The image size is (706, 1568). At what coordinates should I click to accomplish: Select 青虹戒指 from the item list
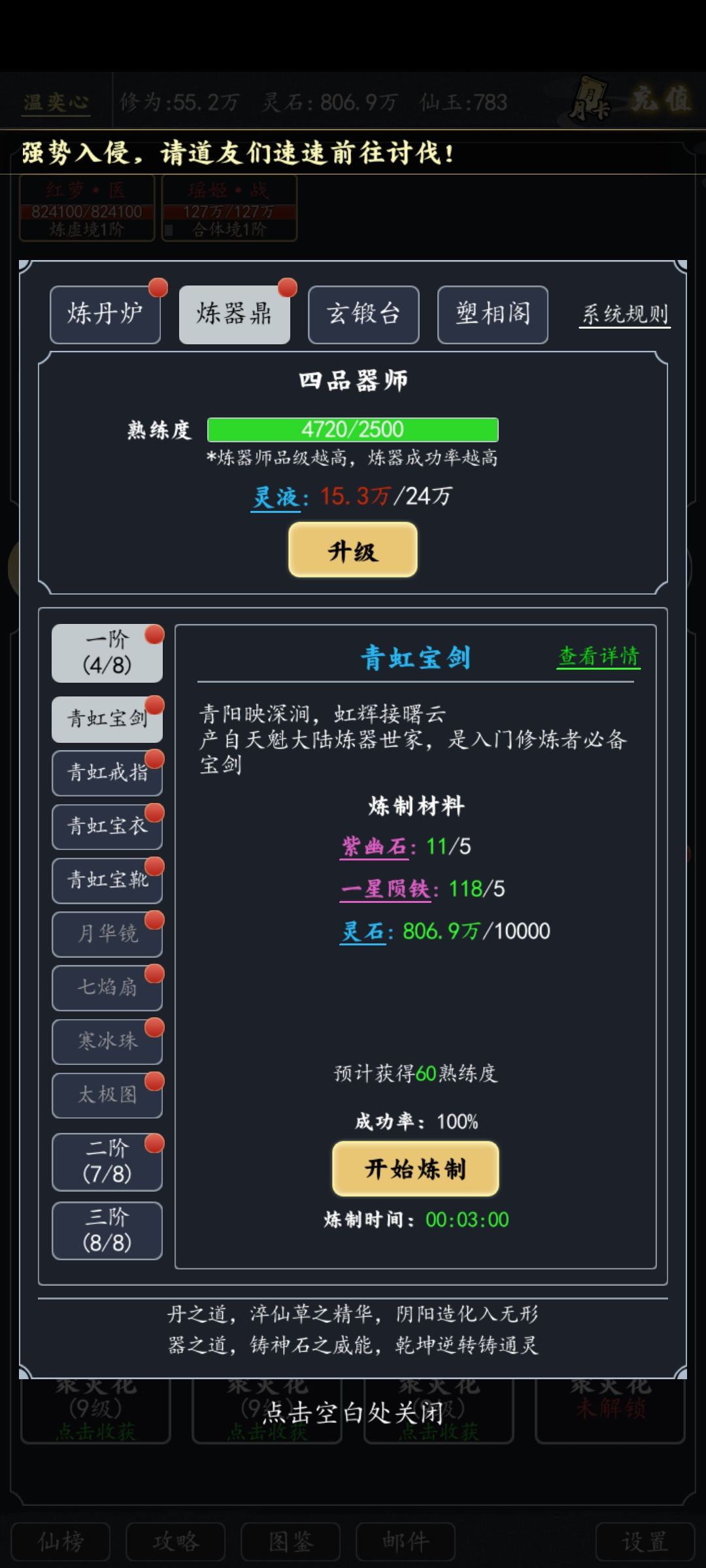107,772
